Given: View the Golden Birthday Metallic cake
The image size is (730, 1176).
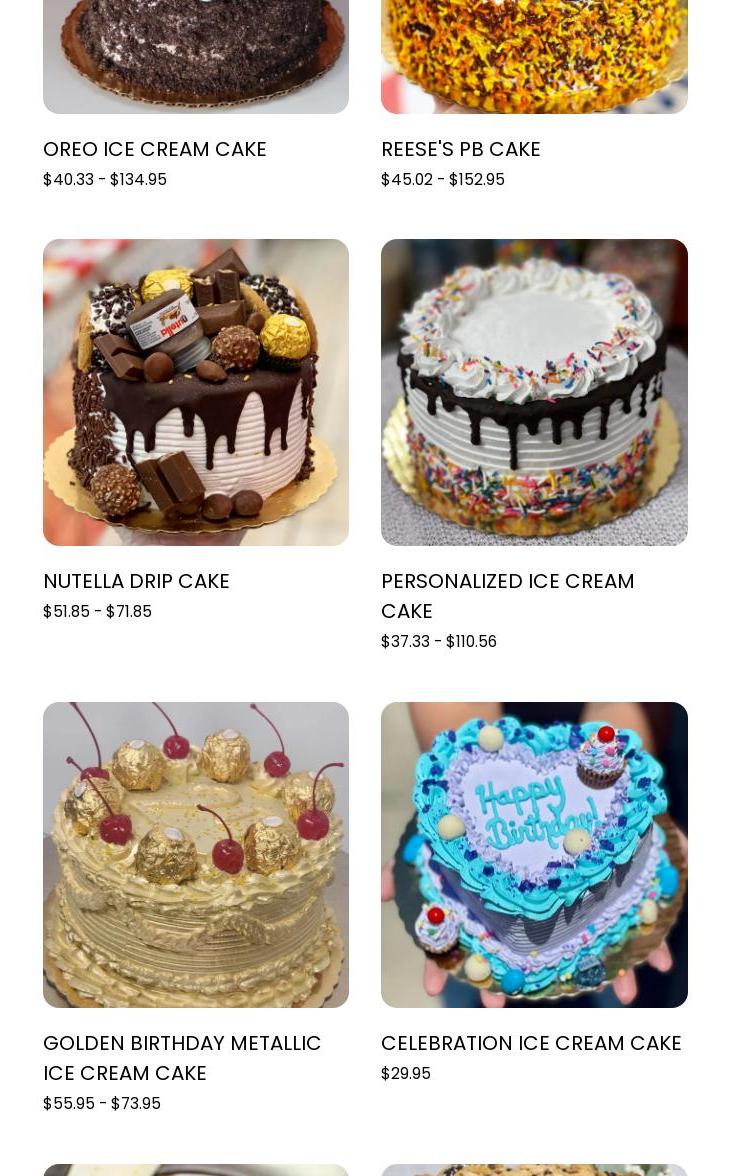Looking at the screenshot, I should coord(196,855).
